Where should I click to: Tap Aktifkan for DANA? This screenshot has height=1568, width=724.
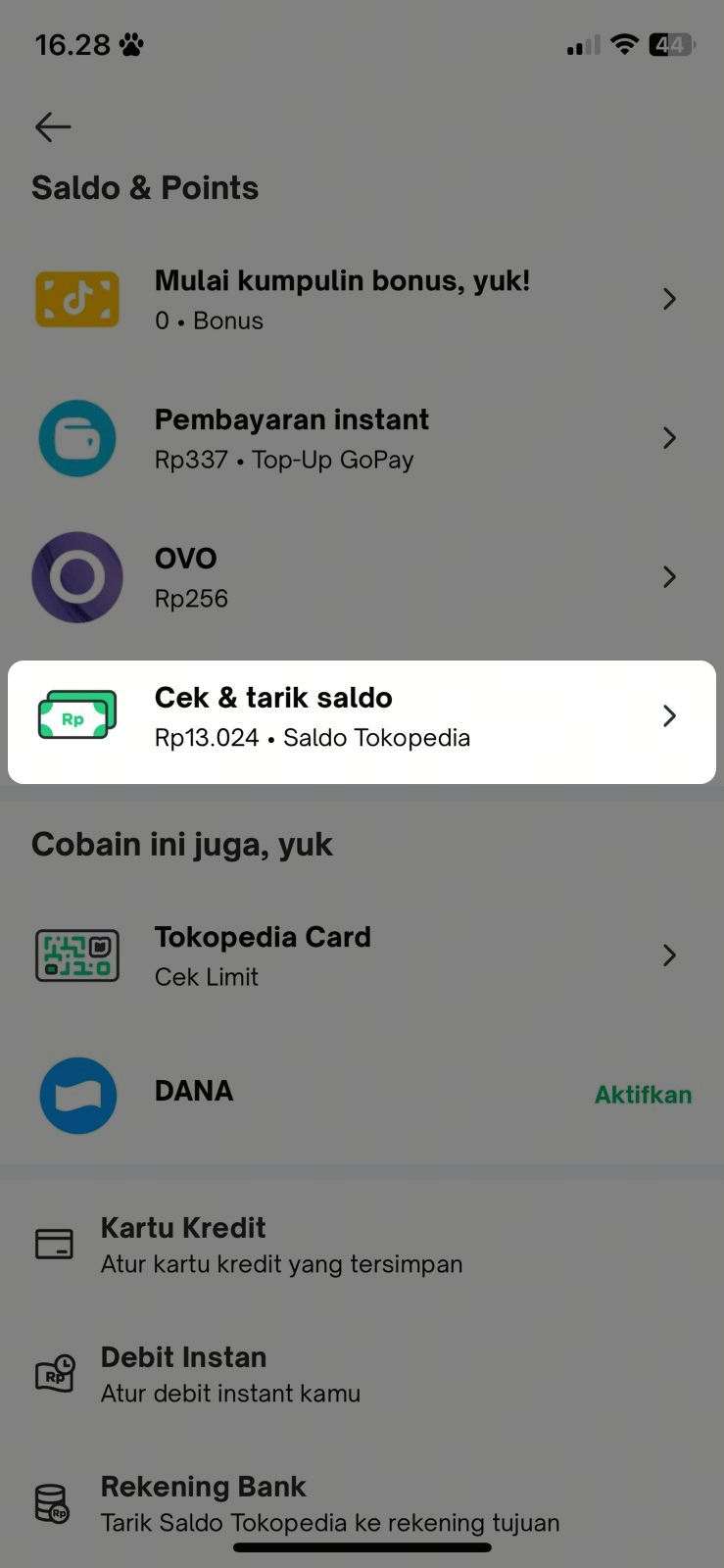coord(643,1095)
